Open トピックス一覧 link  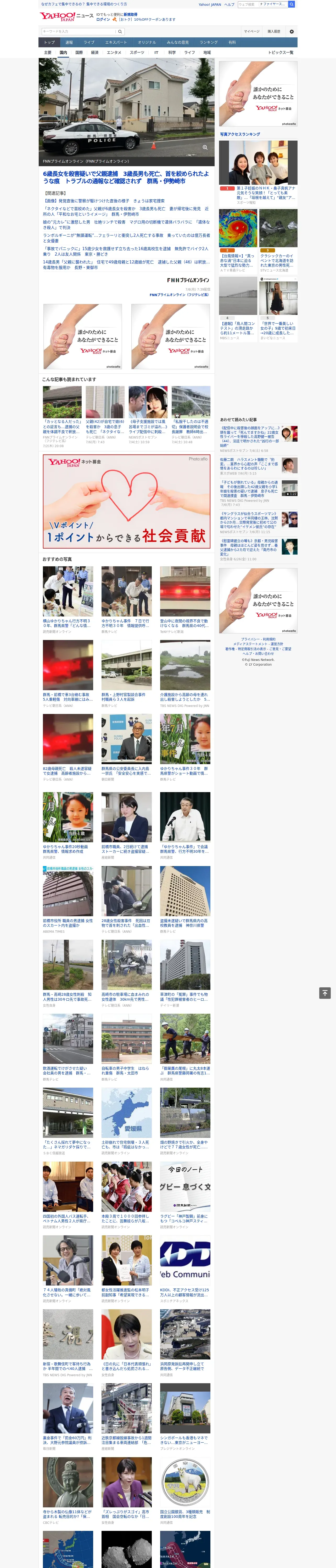click(281, 52)
